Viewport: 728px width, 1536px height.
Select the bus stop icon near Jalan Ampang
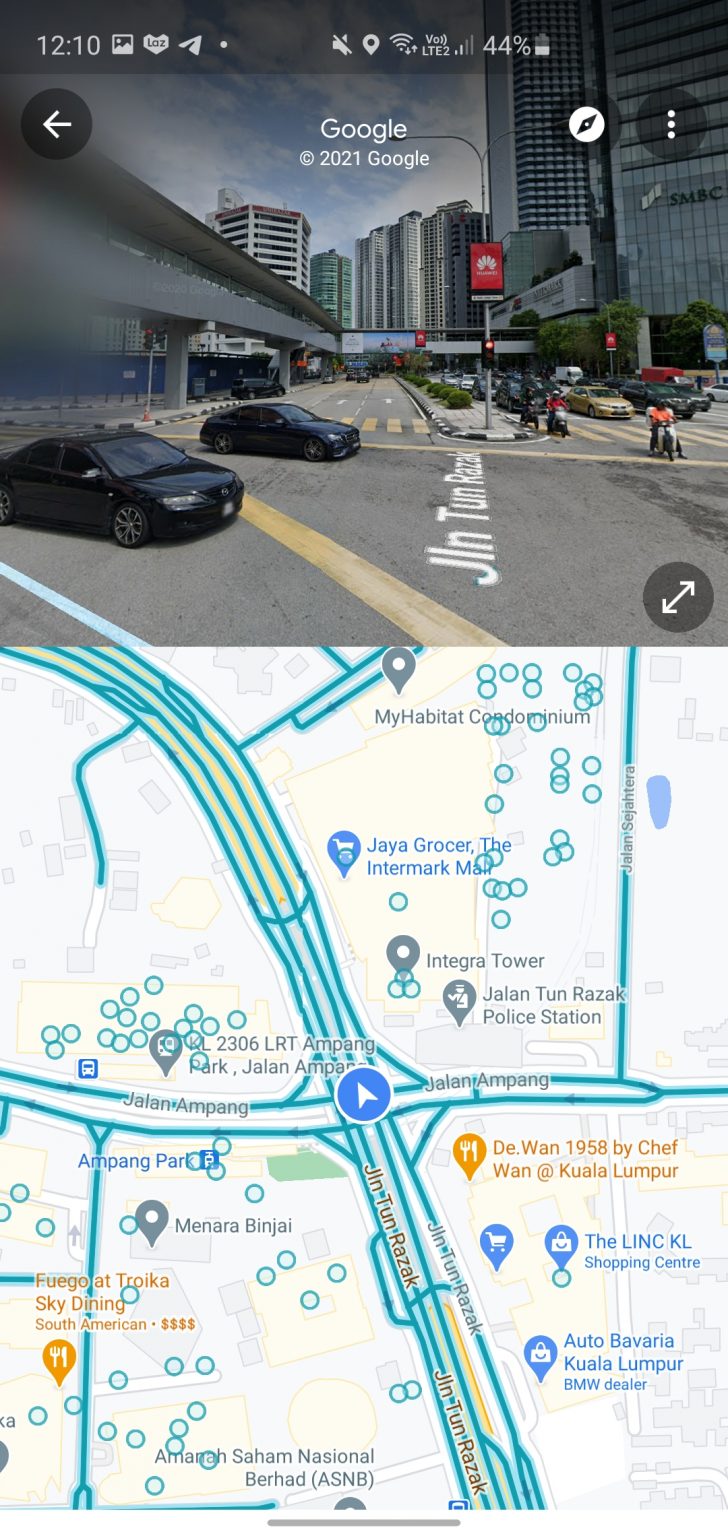click(89, 1068)
